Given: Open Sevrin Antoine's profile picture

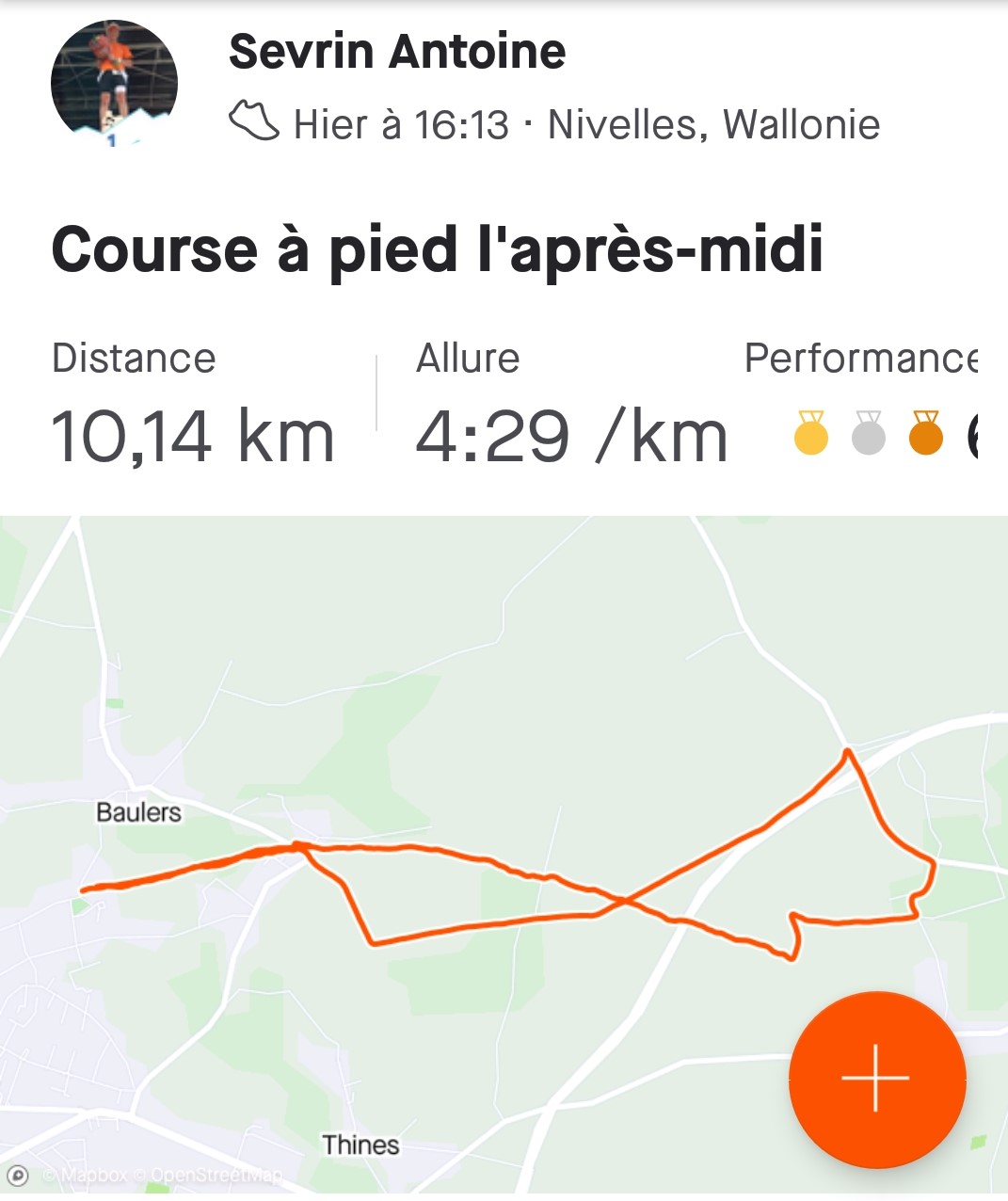Looking at the screenshot, I should [x=114, y=83].
